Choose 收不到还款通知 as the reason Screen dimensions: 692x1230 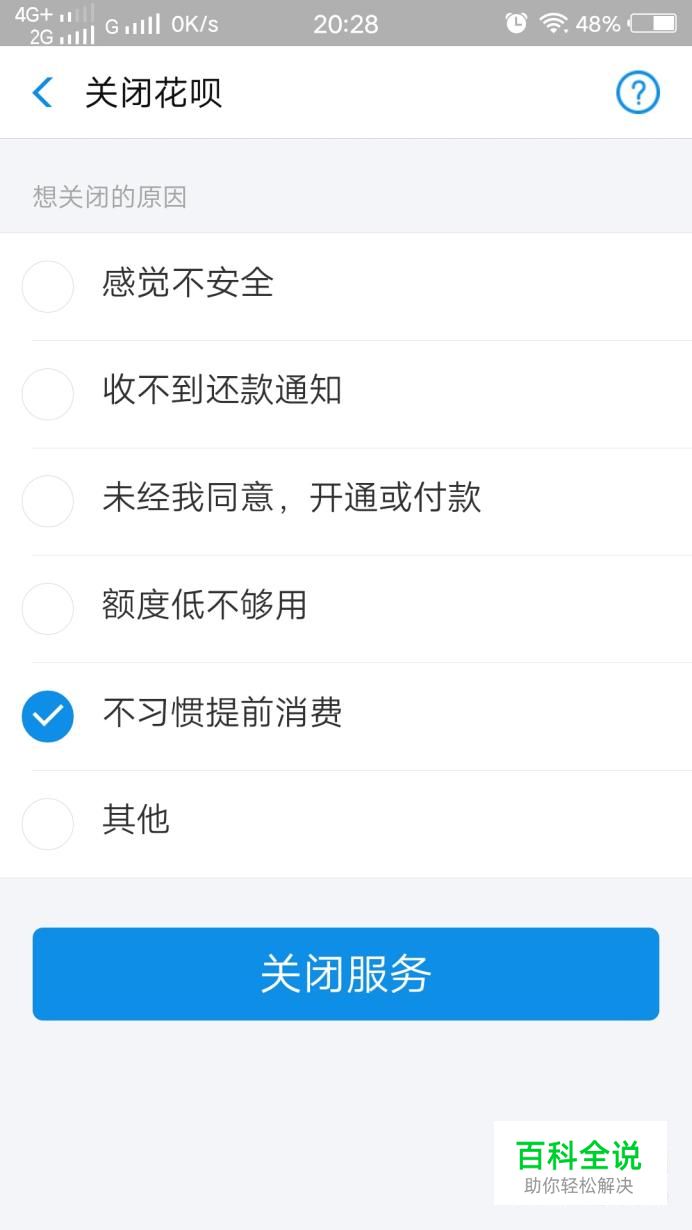coord(346,394)
